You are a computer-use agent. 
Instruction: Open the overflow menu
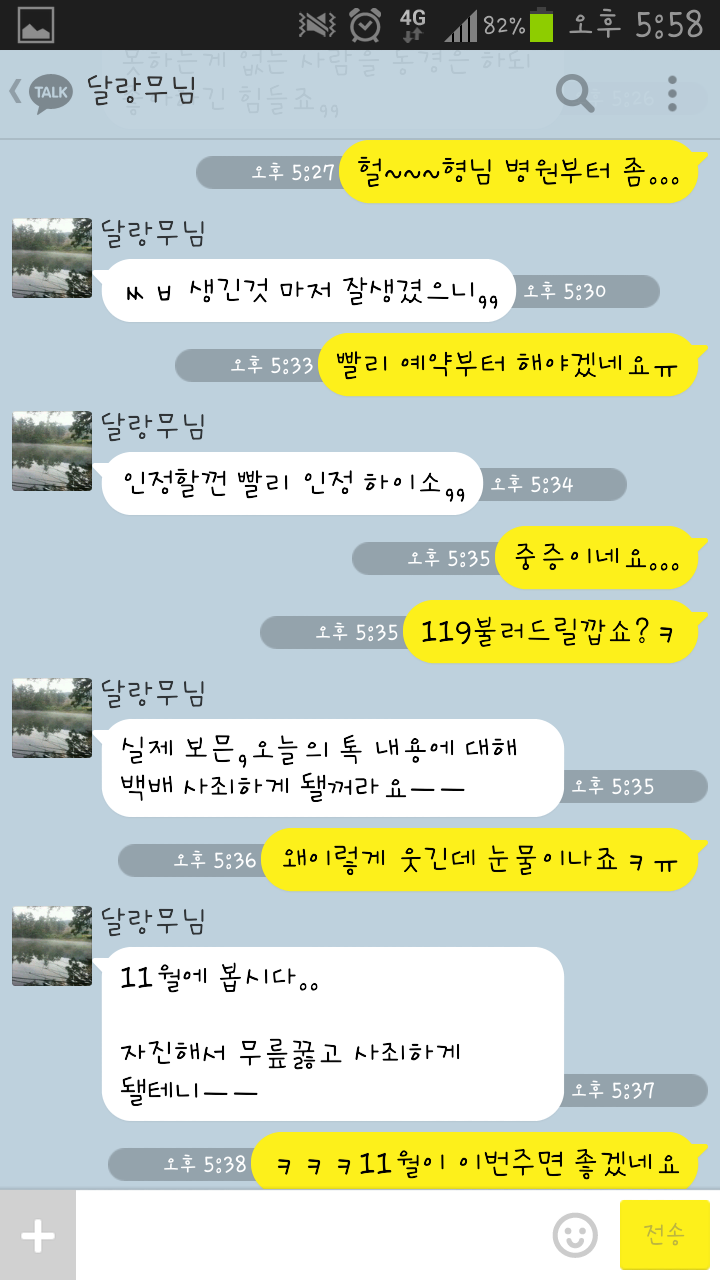[x=673, y=94]
